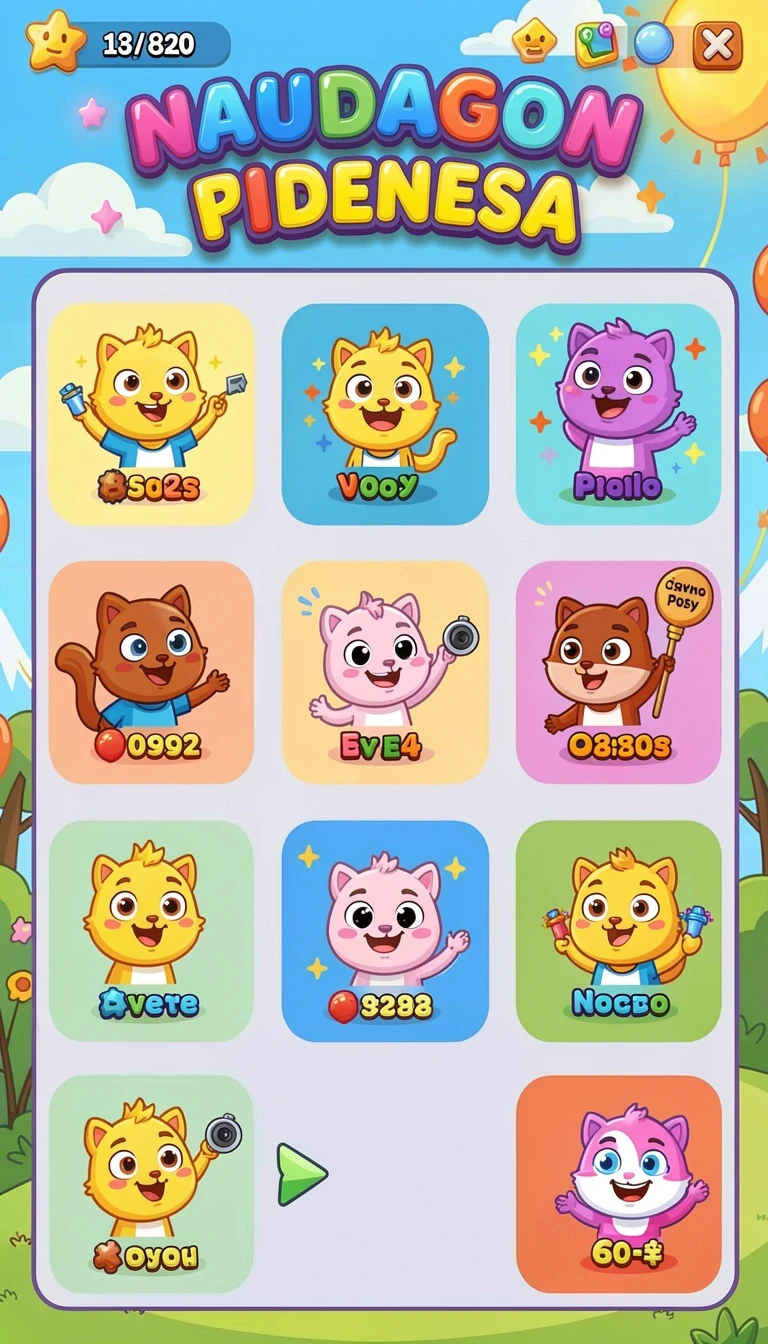The image size is (768, 1344).
Task: Open the brown squirrel card labeled 0992
Action: [151, 672]
